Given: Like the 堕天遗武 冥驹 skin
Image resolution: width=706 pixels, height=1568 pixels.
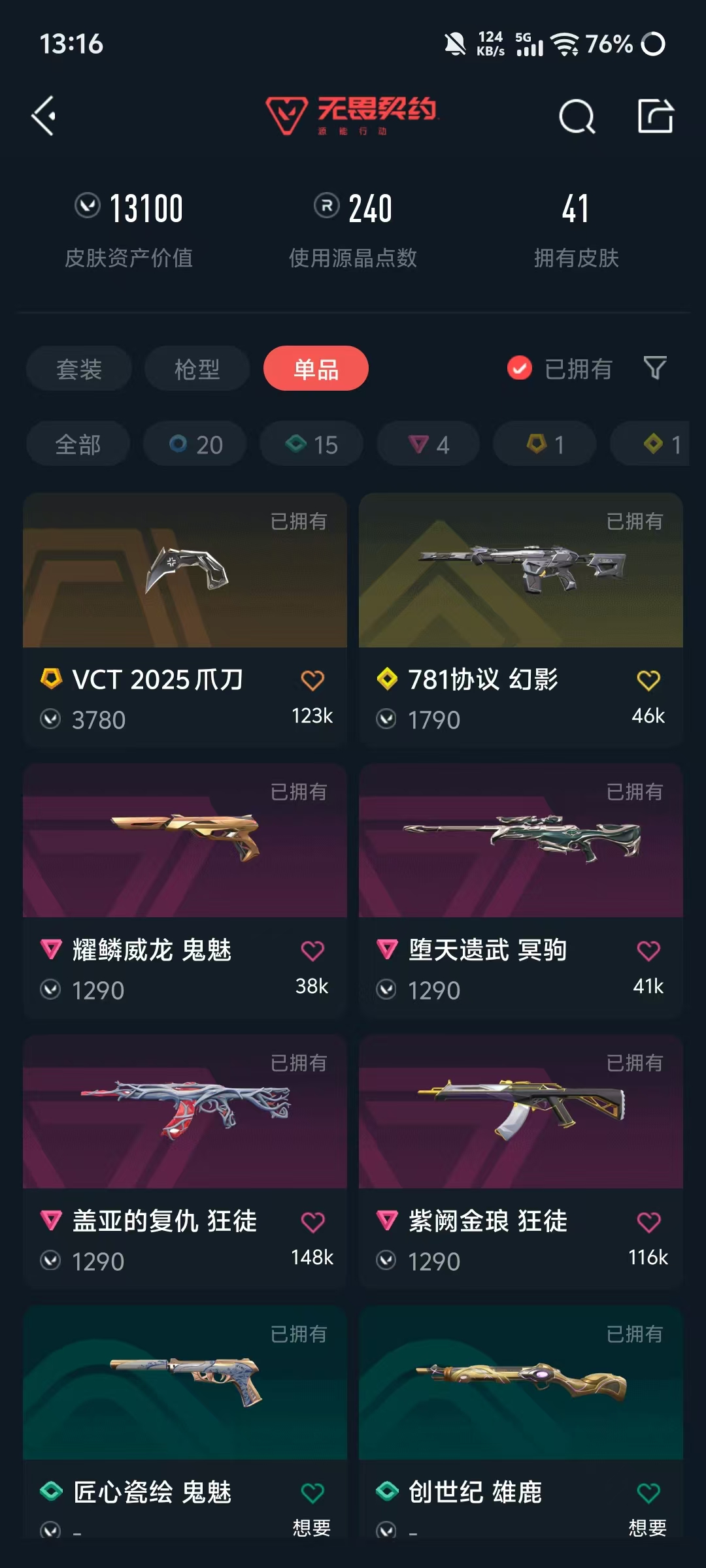Looking at the screenshot, I should pyautogui.click(x=648, y=951).
